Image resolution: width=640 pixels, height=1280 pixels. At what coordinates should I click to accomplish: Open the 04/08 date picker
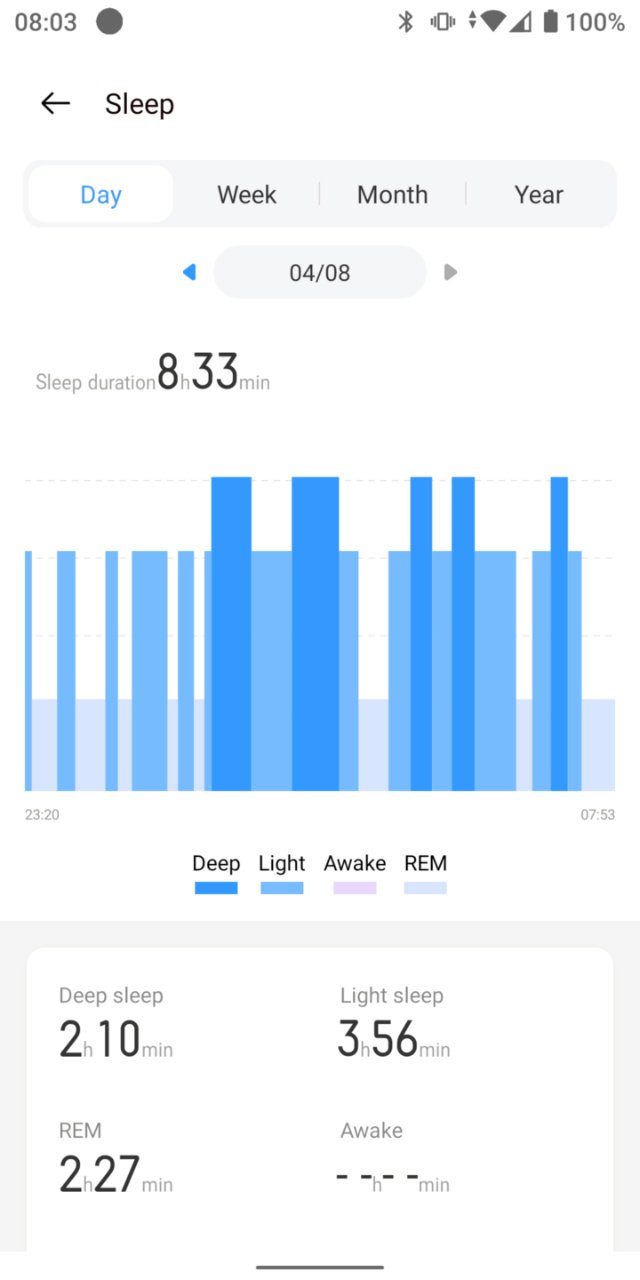(x=320, y=272)
